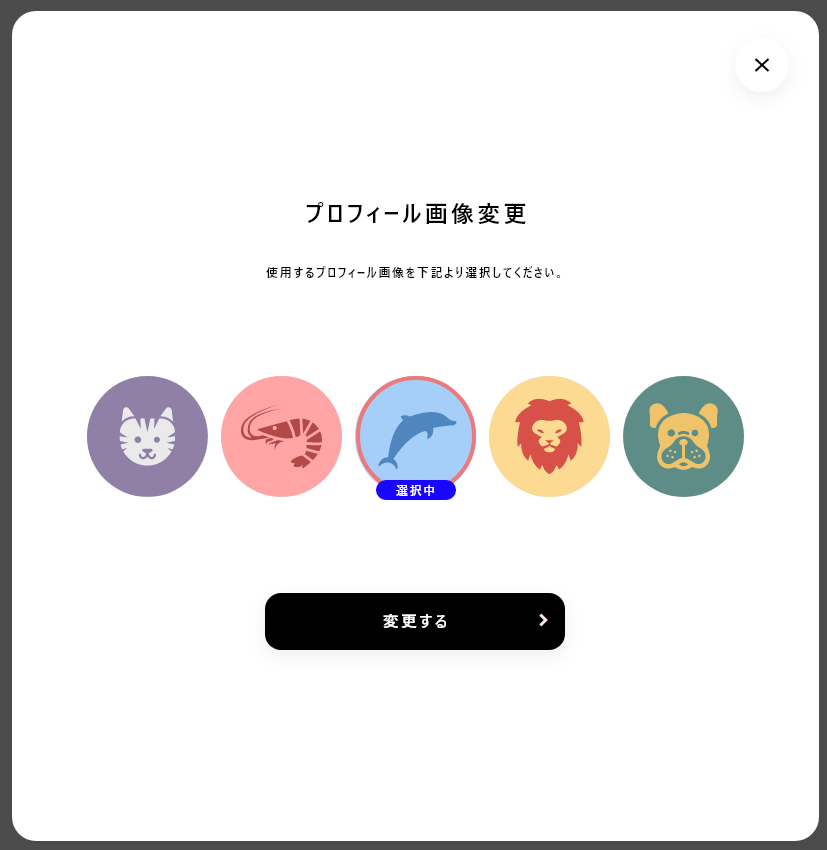The height and width of the screenshot is (850, 827).
Task: Close the profile image change dialog
Action: tap(761, 65)
